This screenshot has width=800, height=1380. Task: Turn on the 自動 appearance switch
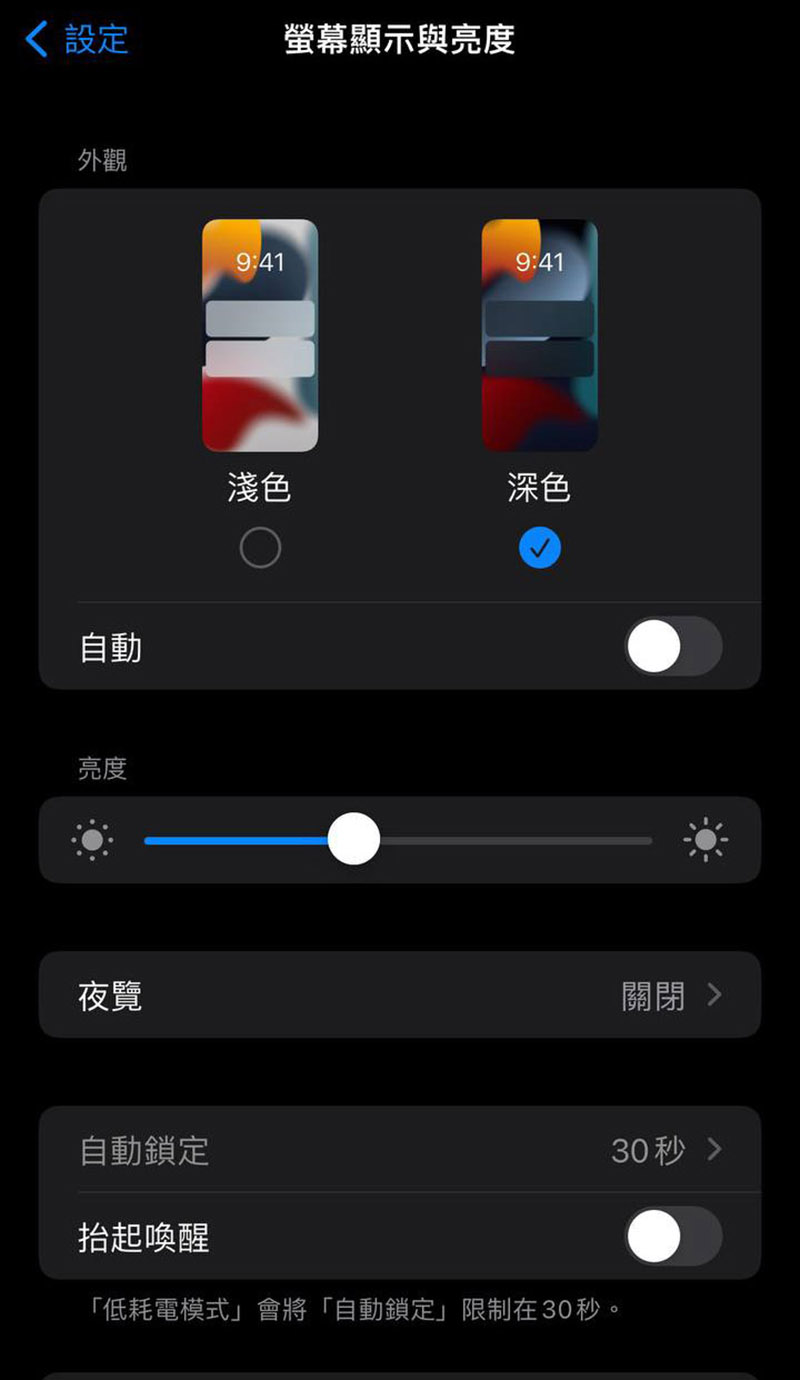pyautogui.click(x=673, y=647)
